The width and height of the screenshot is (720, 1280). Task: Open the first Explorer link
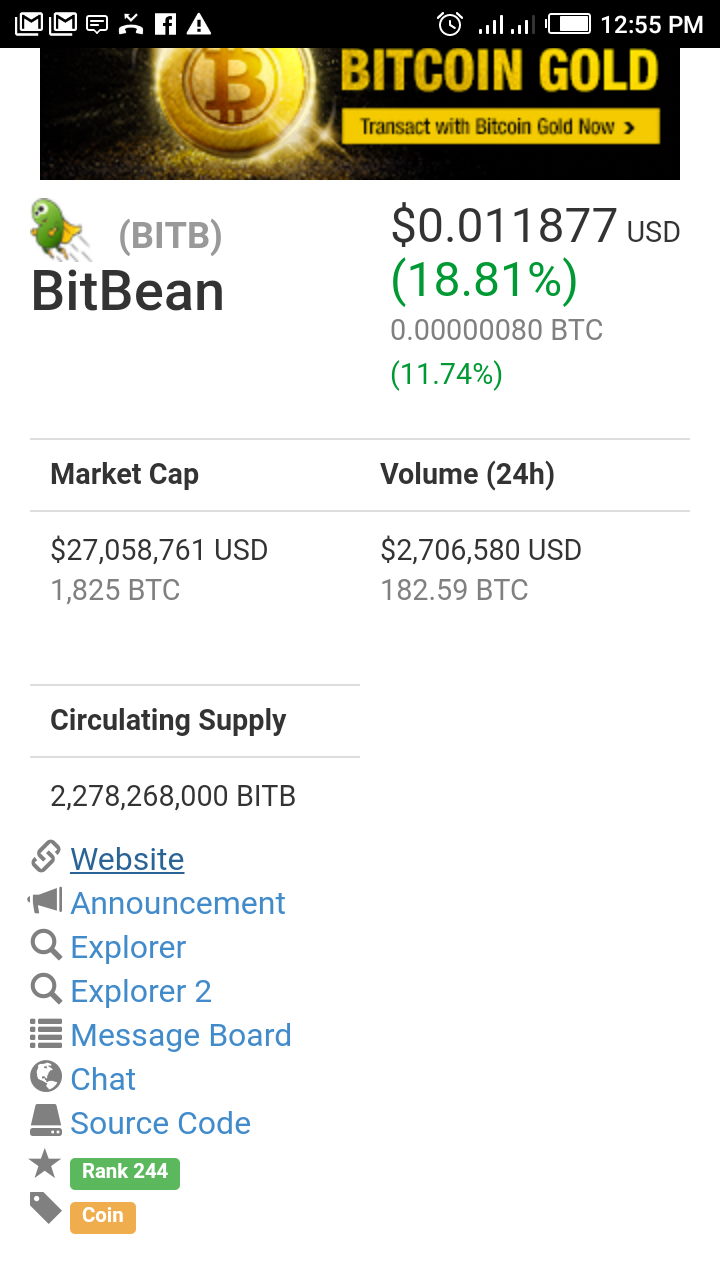[x=128, y=947]
